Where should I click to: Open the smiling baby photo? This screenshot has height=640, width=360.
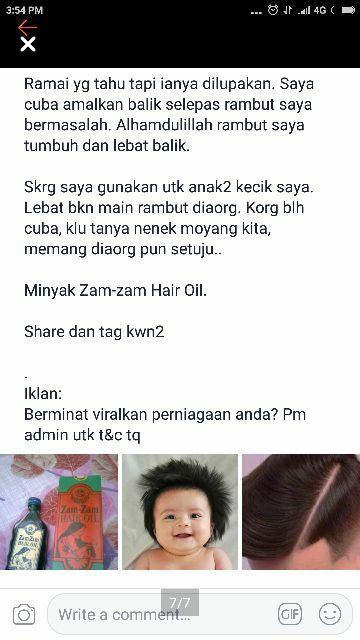[180, 512]
